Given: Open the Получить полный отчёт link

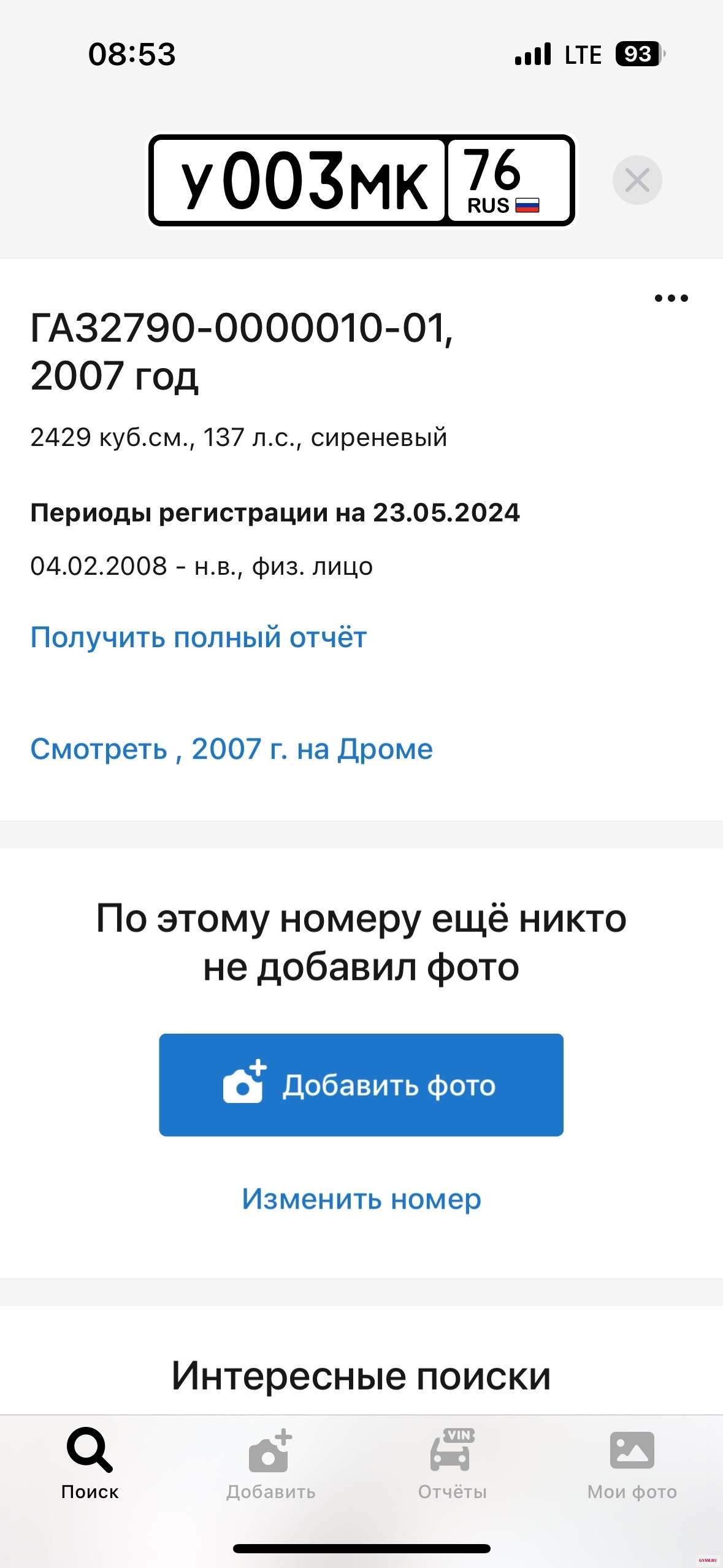Looking at the screenshot, I should (x=199, y=638).
